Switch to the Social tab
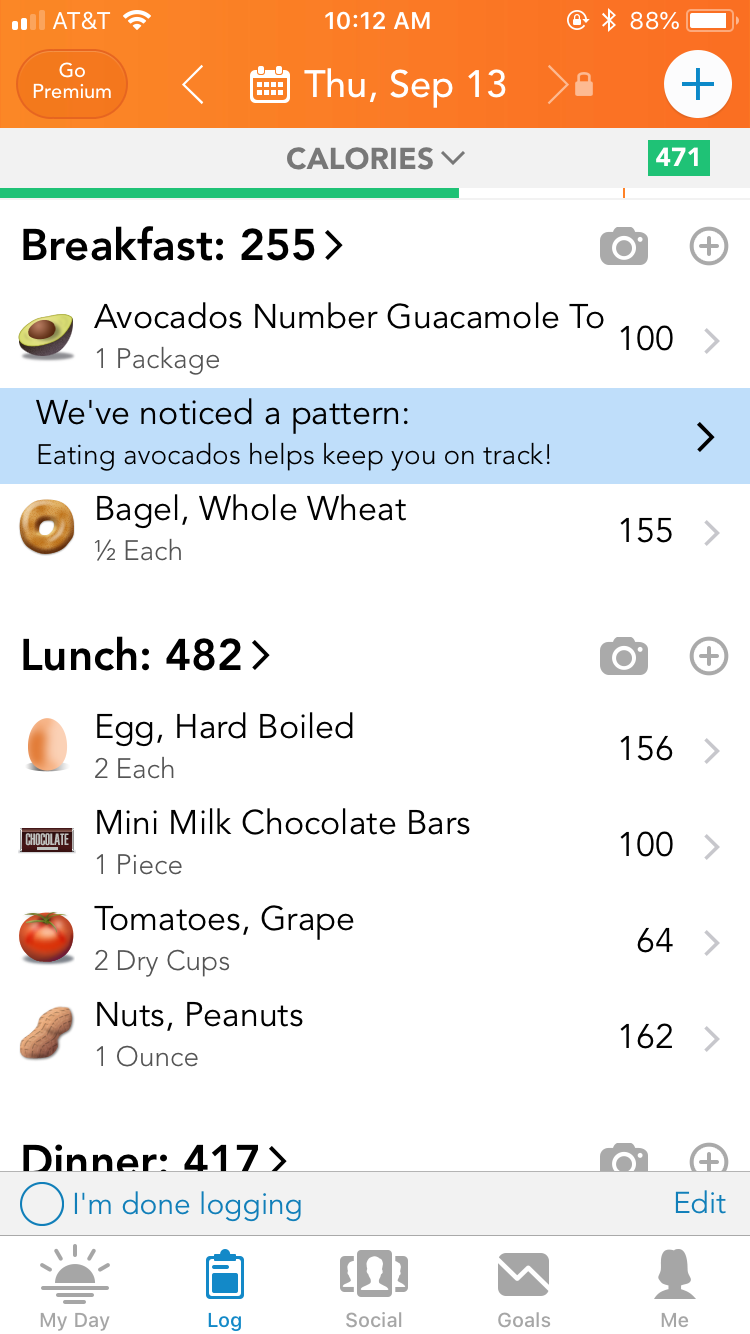 (x=373, y=1285)
